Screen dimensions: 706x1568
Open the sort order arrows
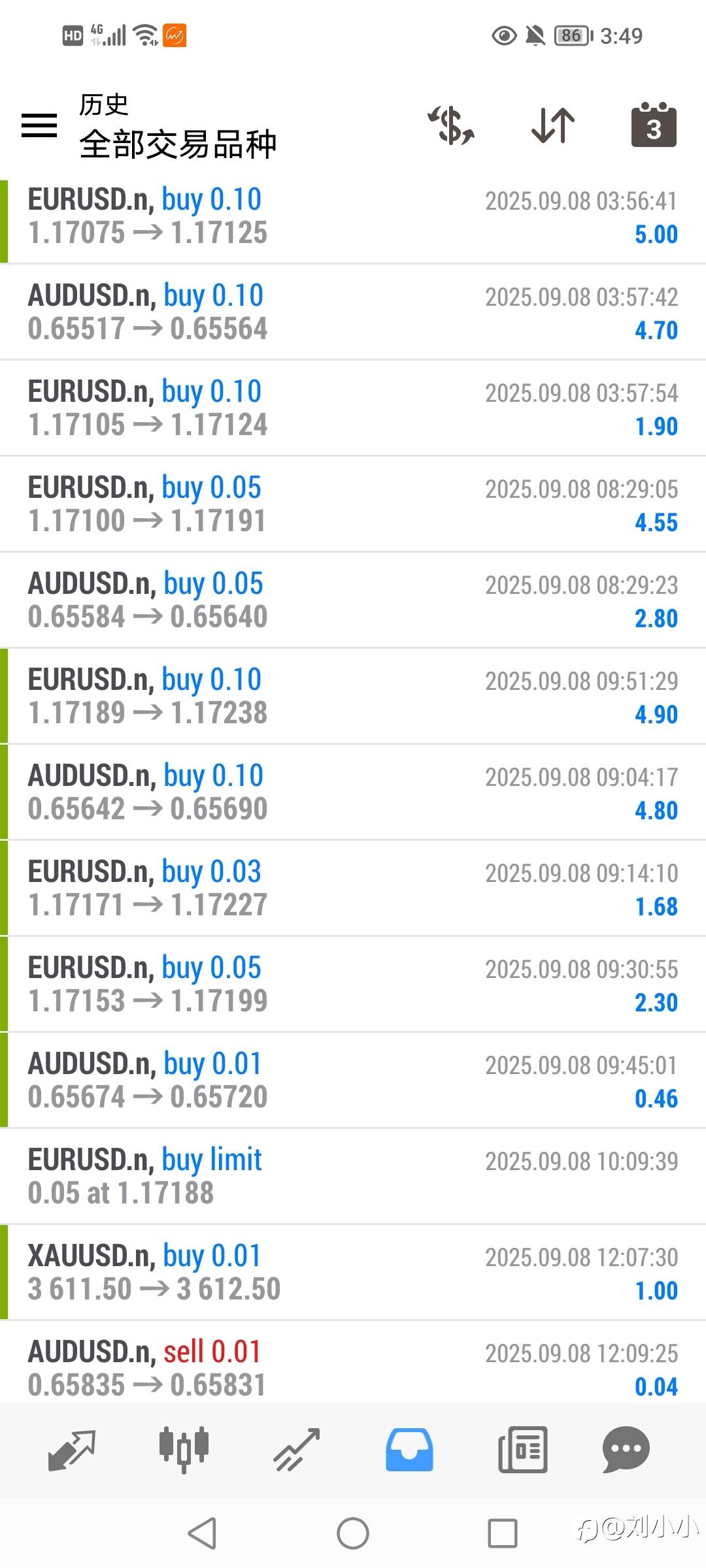(x=553, y=125)
